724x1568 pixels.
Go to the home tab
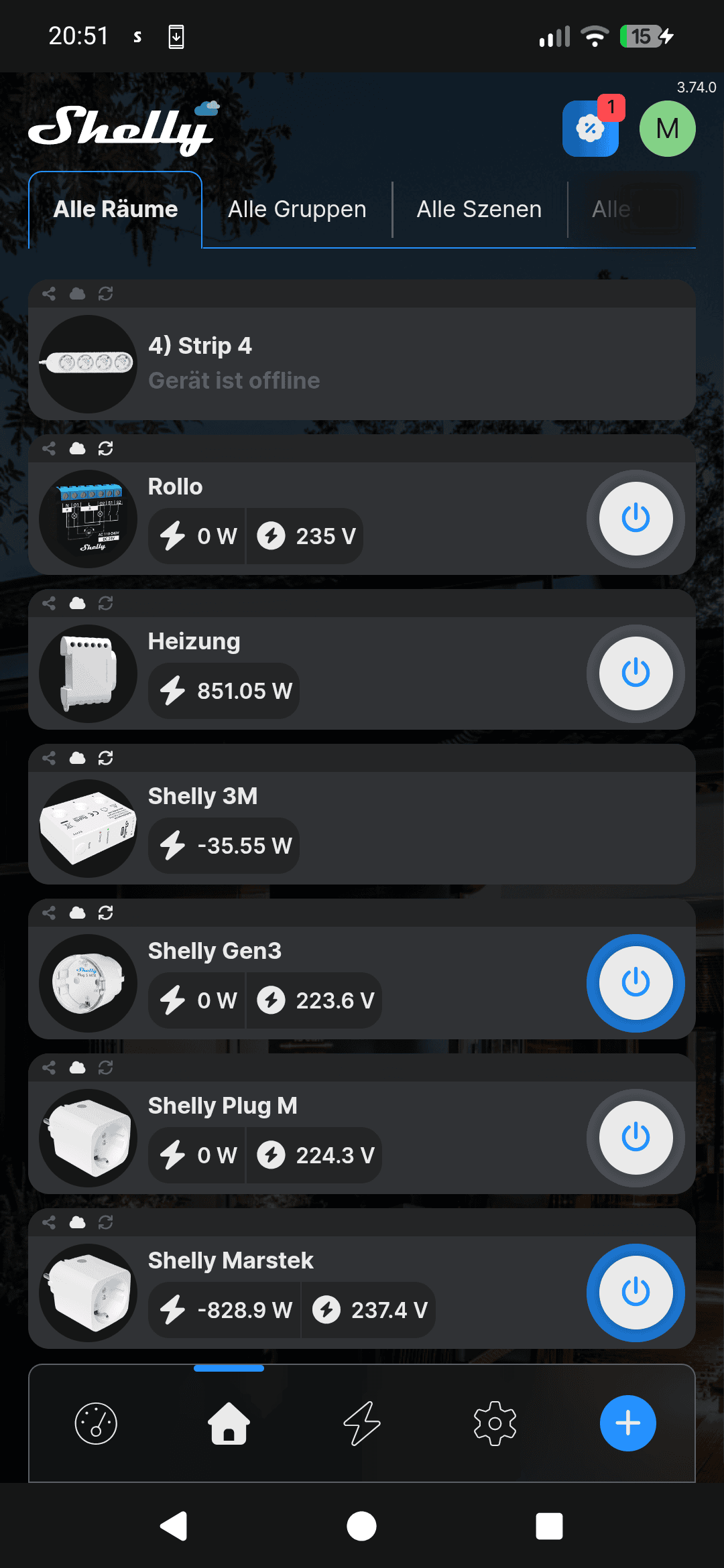pyautogui.click(x=229, y=1423)
